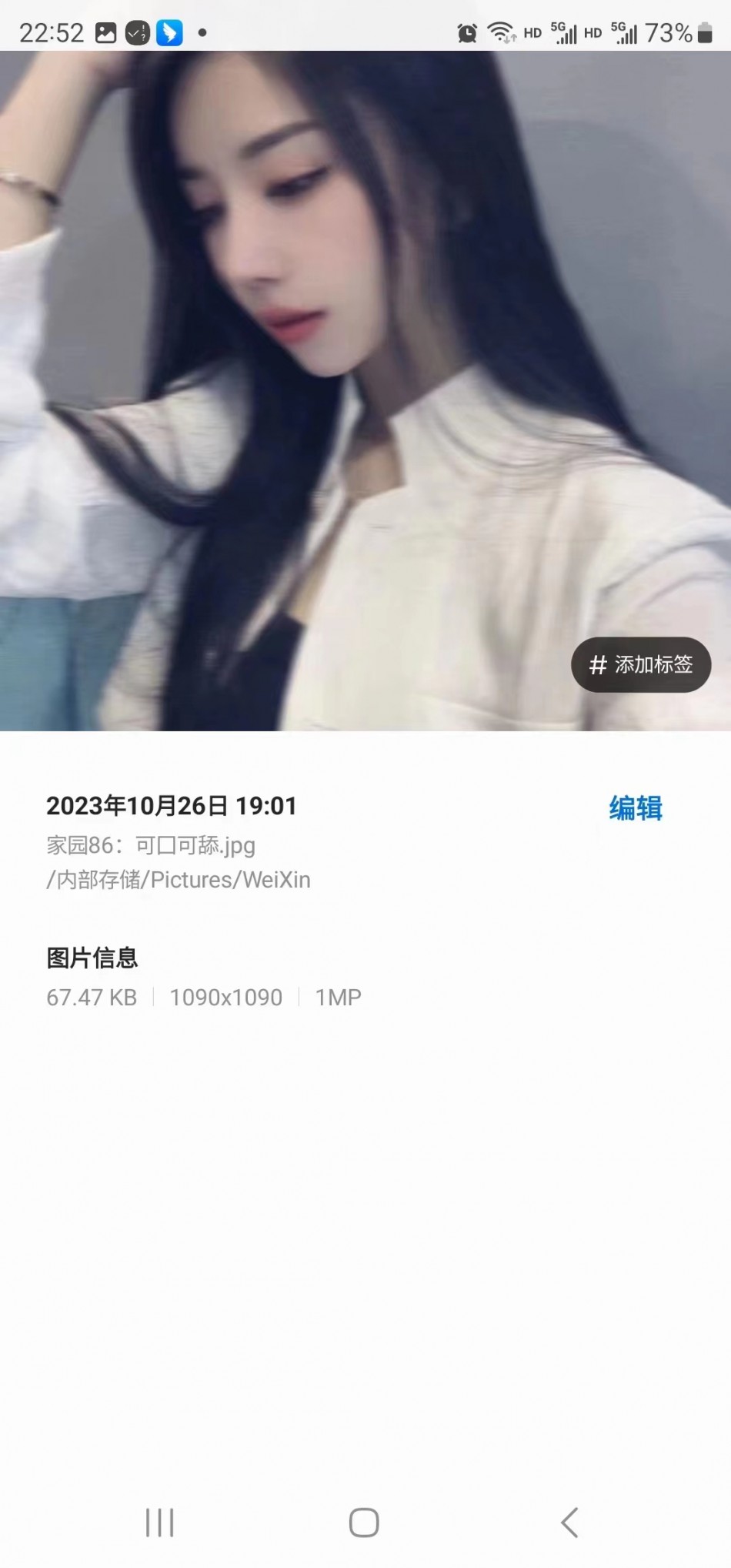The image size is (731, 1568).
Task: Return to the home screen
Action: 364,1522
